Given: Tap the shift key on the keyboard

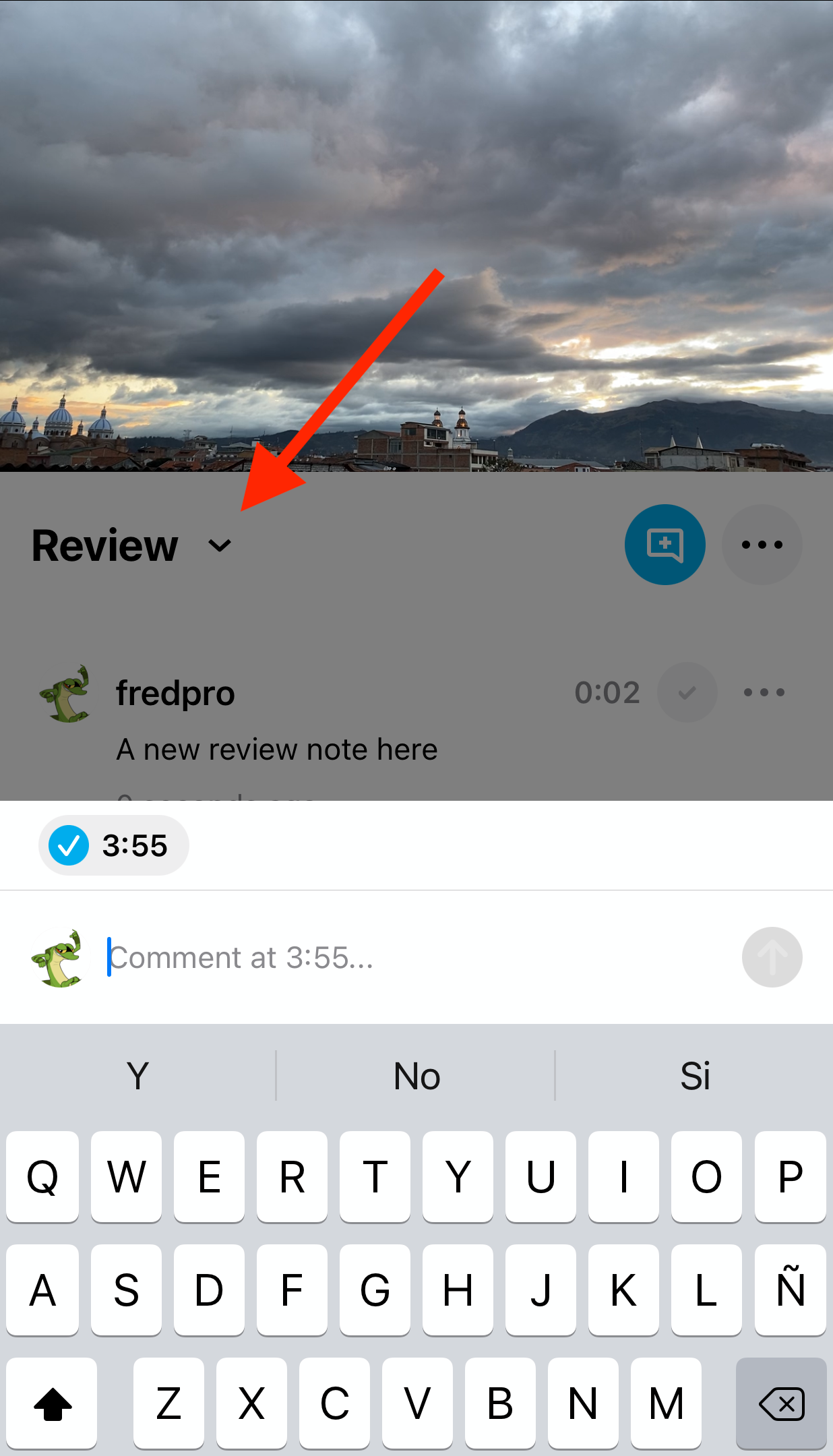Looking at the screenshot, I should [x=53, y=1403].
